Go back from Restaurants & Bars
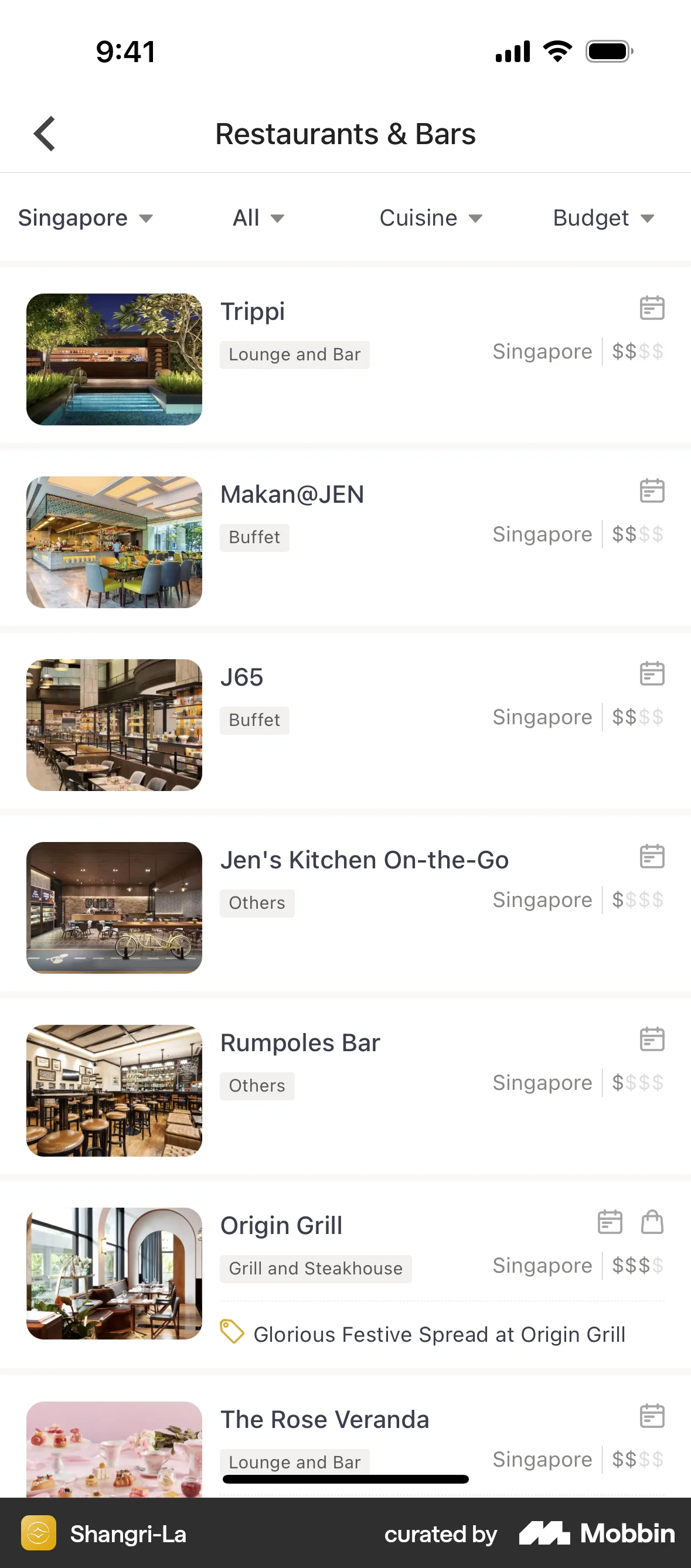Viewport: 691px width, 1568px height. pyautogui.click(x=45, y=134)
